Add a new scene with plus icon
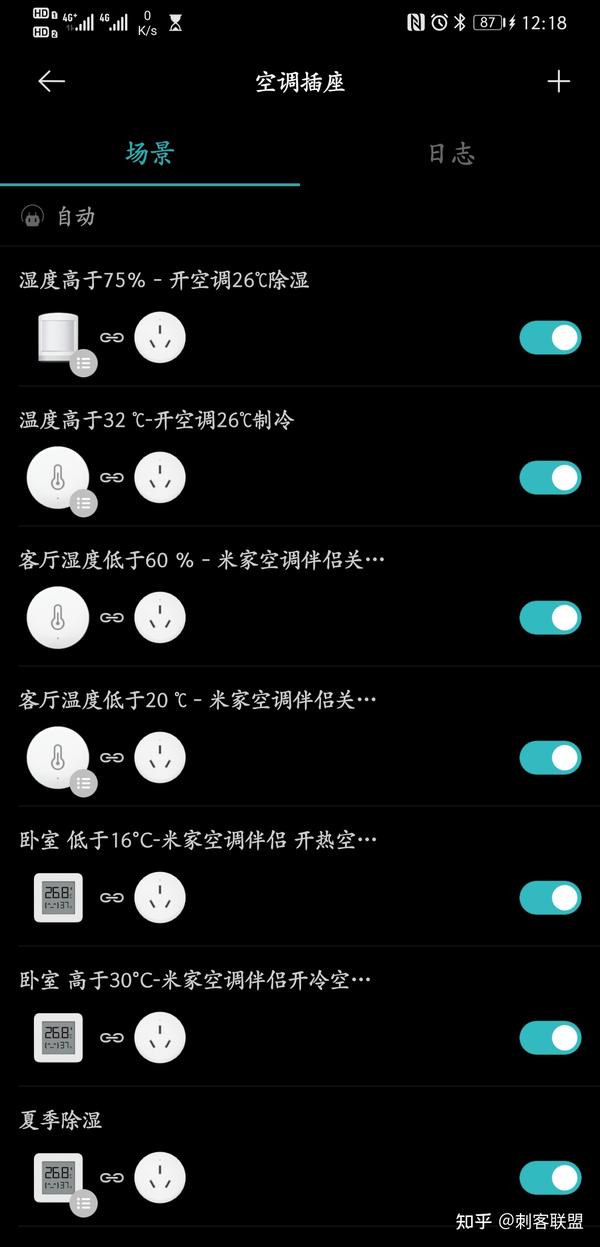Image resolution: width=600 pixels, height=1247 pixels. [x=558, y=82]
